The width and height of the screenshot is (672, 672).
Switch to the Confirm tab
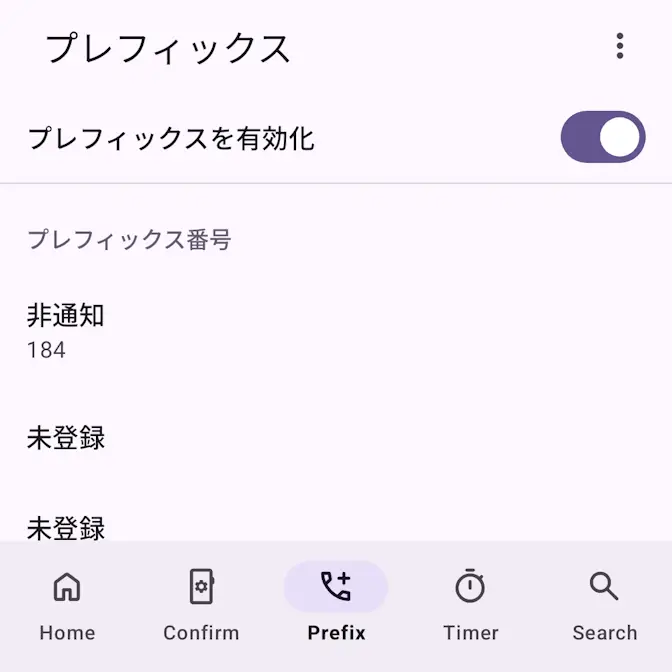point(201,605)
